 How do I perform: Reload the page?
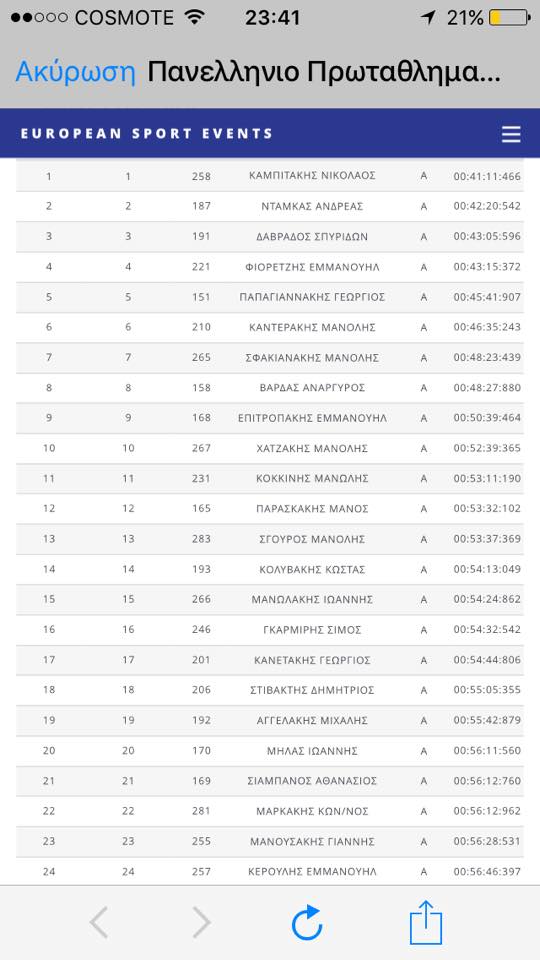pos(307,922)
